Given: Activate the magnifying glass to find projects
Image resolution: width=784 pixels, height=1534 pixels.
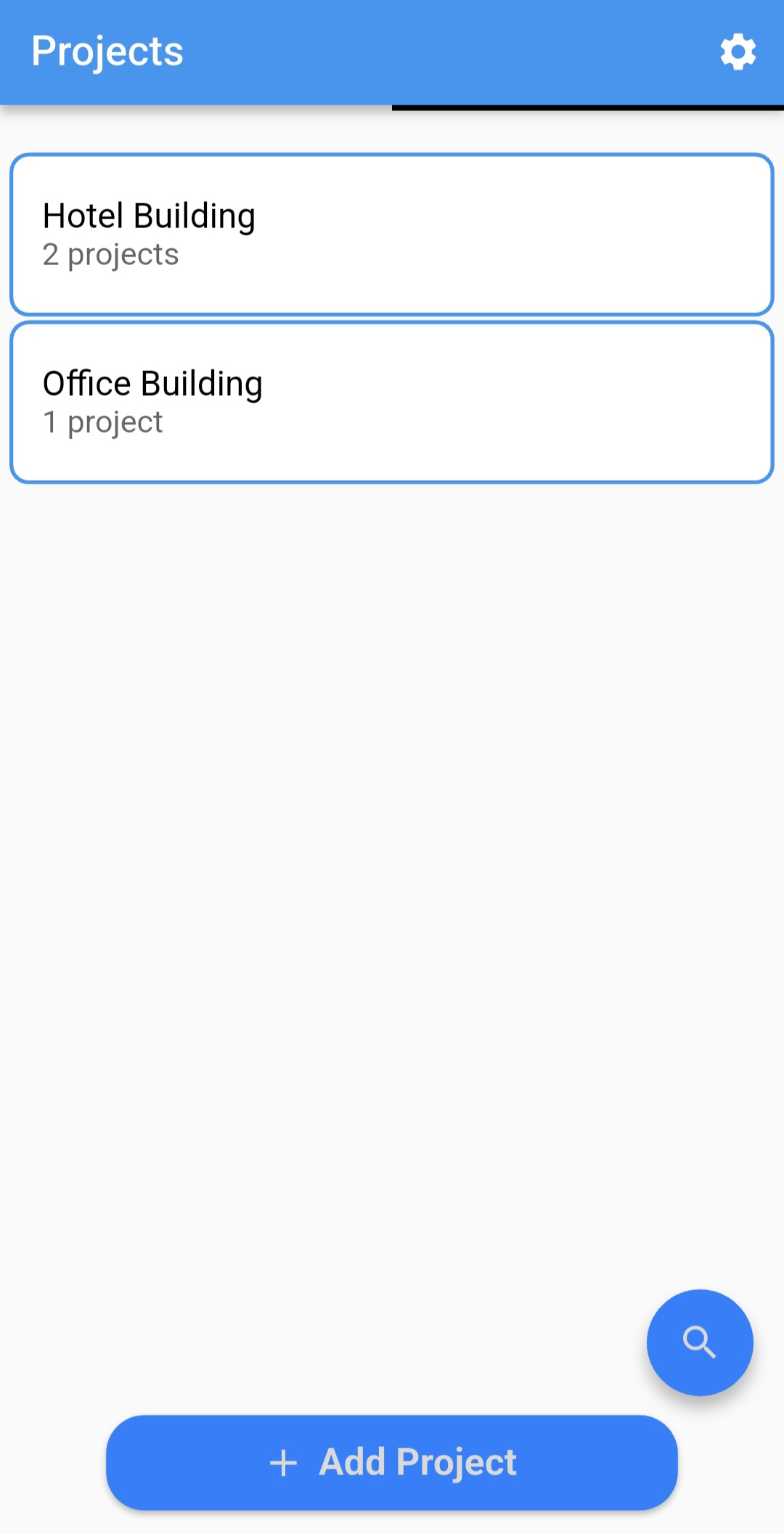Looking at the screenshot, I should tap(699, 1342).
